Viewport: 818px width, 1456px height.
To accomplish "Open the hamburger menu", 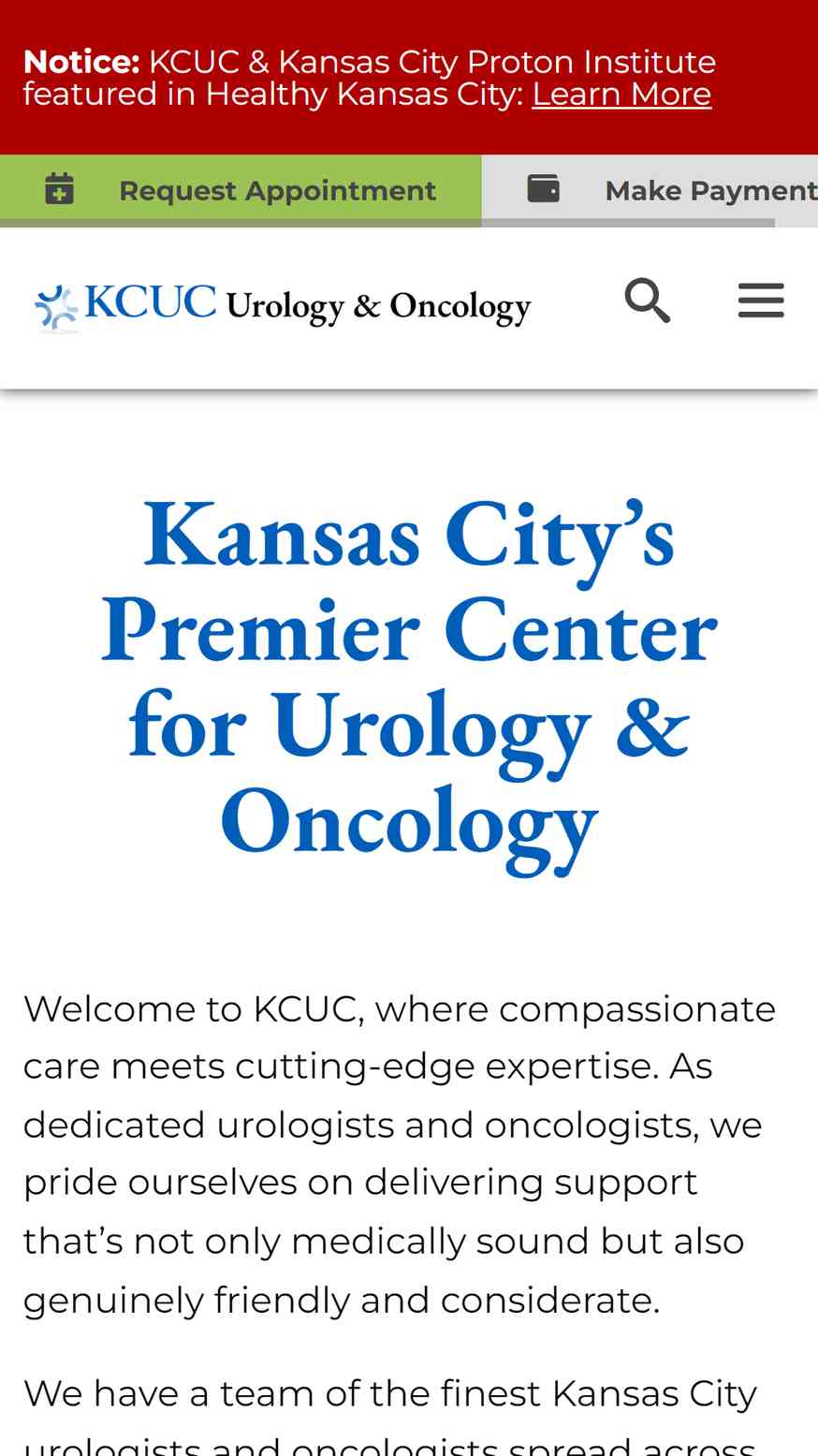I will tap(761, 301).
